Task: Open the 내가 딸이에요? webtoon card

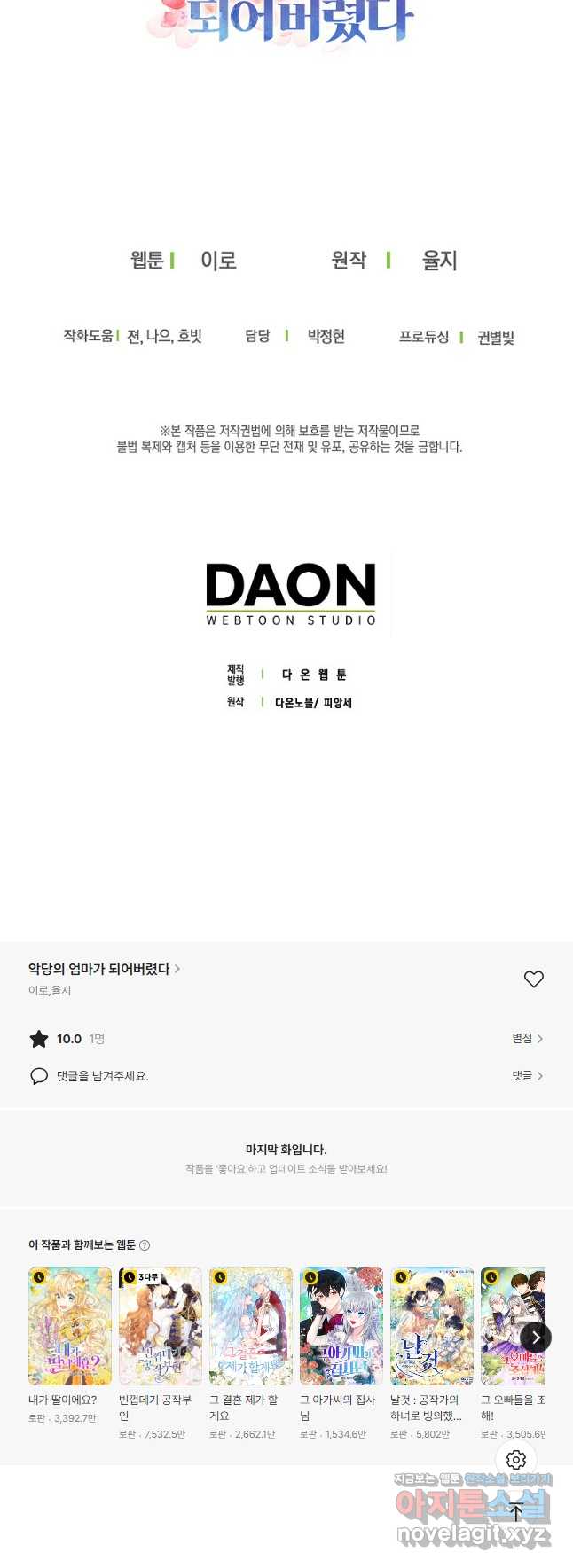Action: point(70,1326)
